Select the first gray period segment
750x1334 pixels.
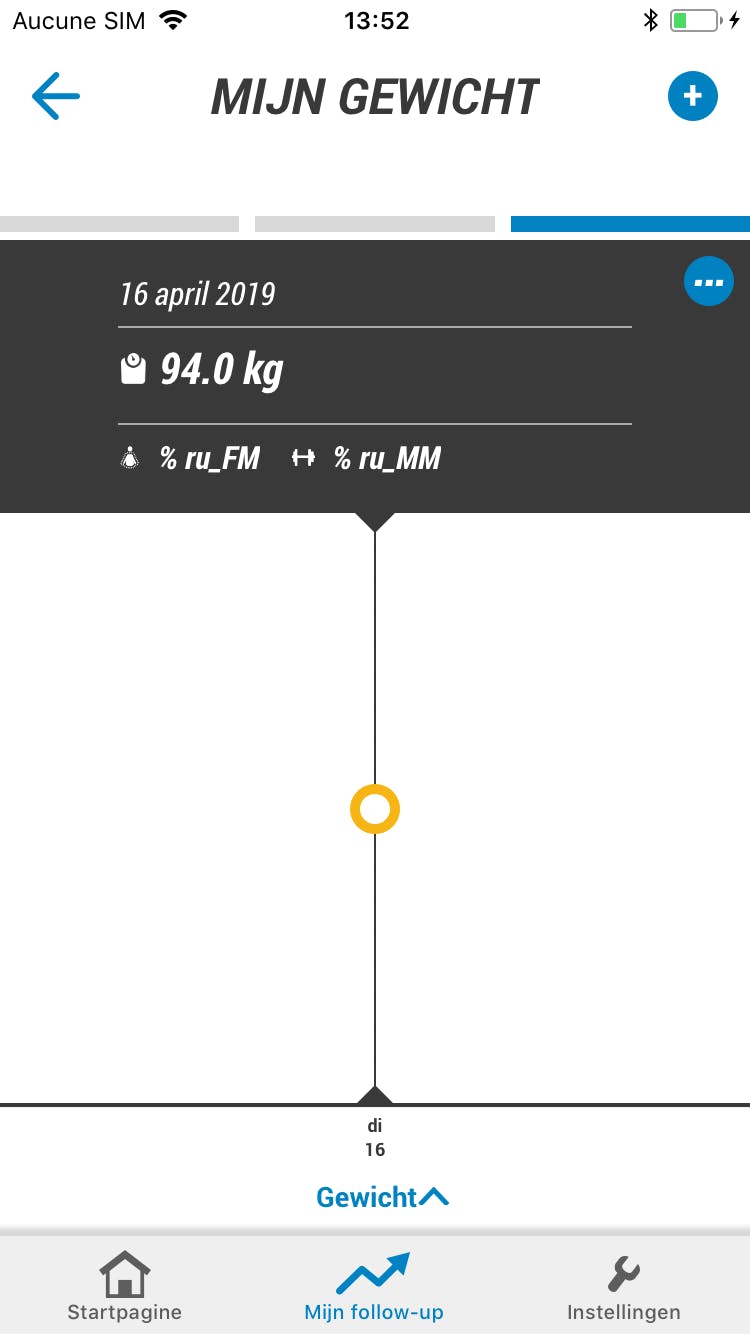point(119,224)
